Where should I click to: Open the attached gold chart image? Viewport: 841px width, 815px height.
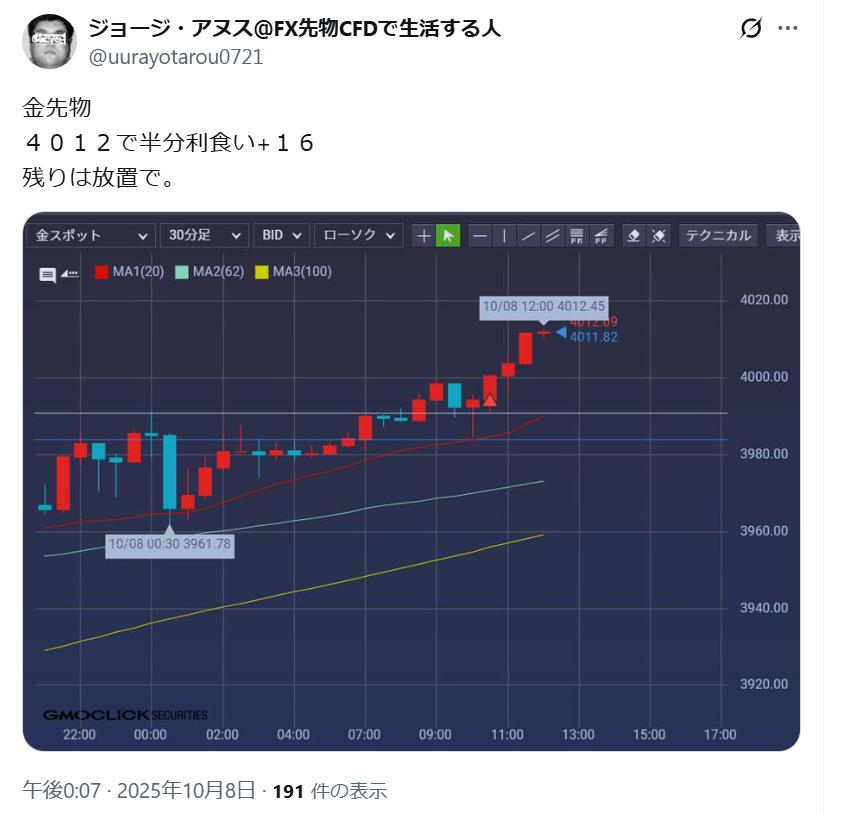click(411, 480)
